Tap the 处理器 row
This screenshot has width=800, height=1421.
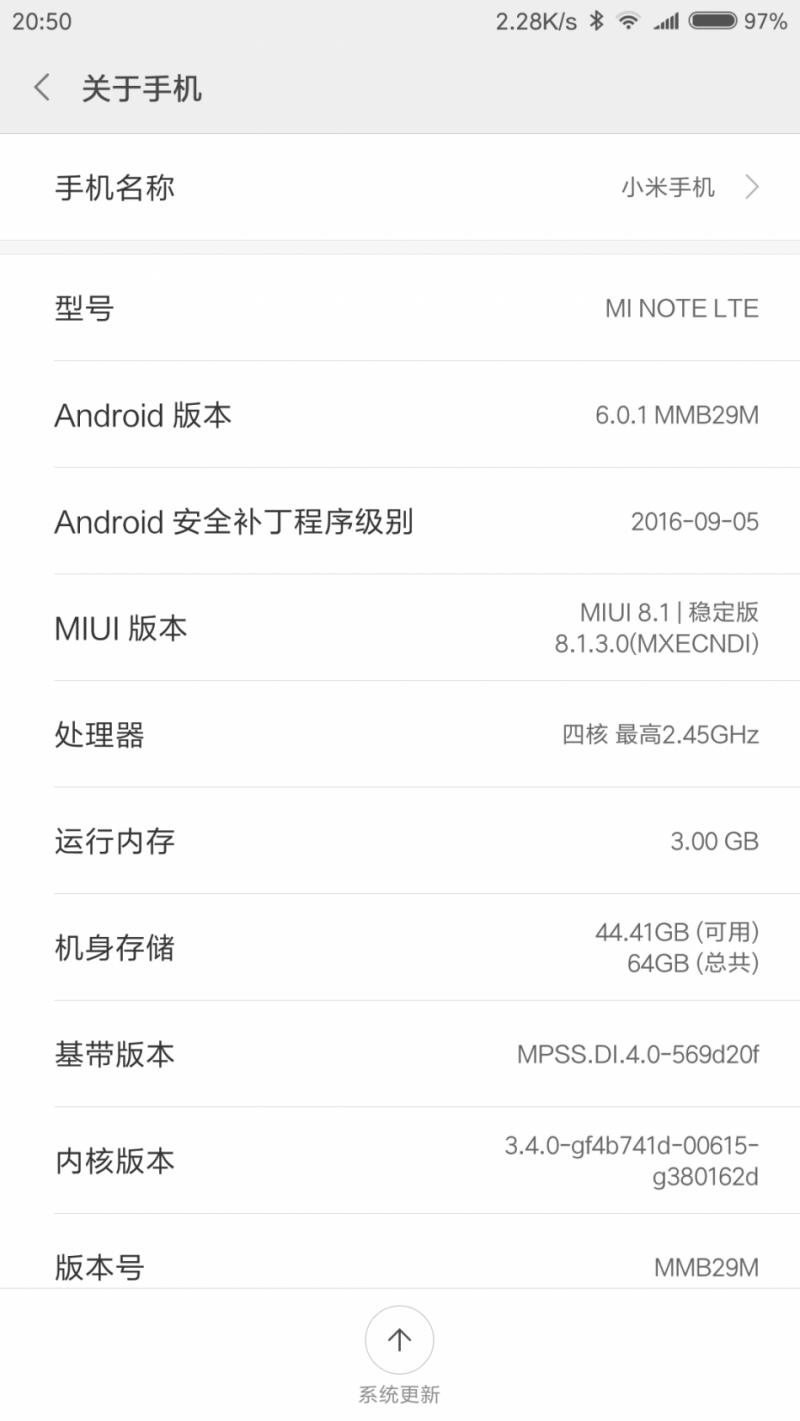tap(400, 735)
